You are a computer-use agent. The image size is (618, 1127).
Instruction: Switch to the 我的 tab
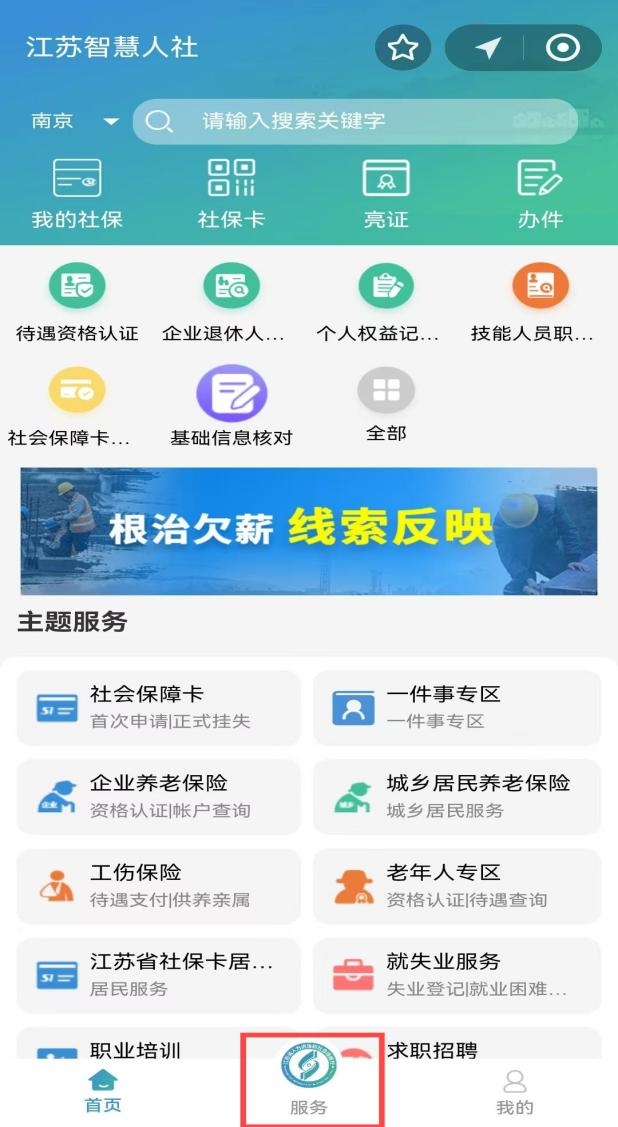coord(514,1092)
